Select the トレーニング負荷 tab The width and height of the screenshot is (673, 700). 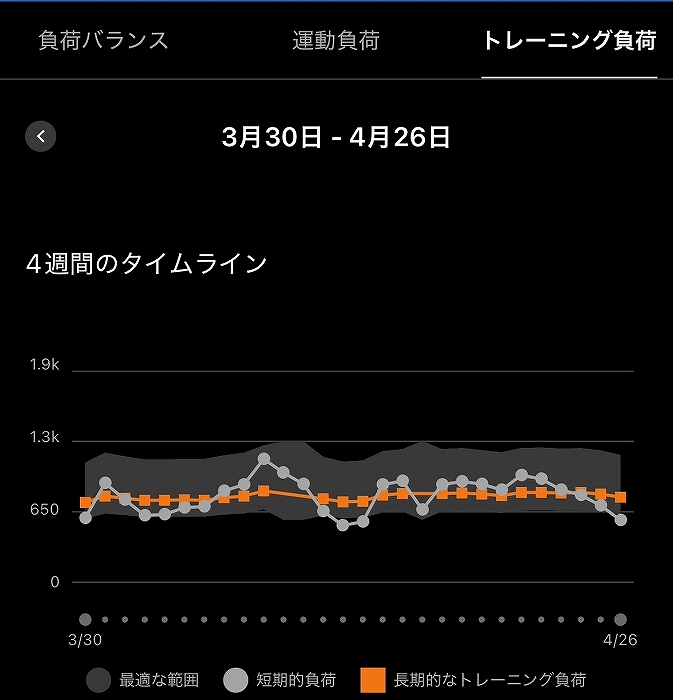coord(568,41)
